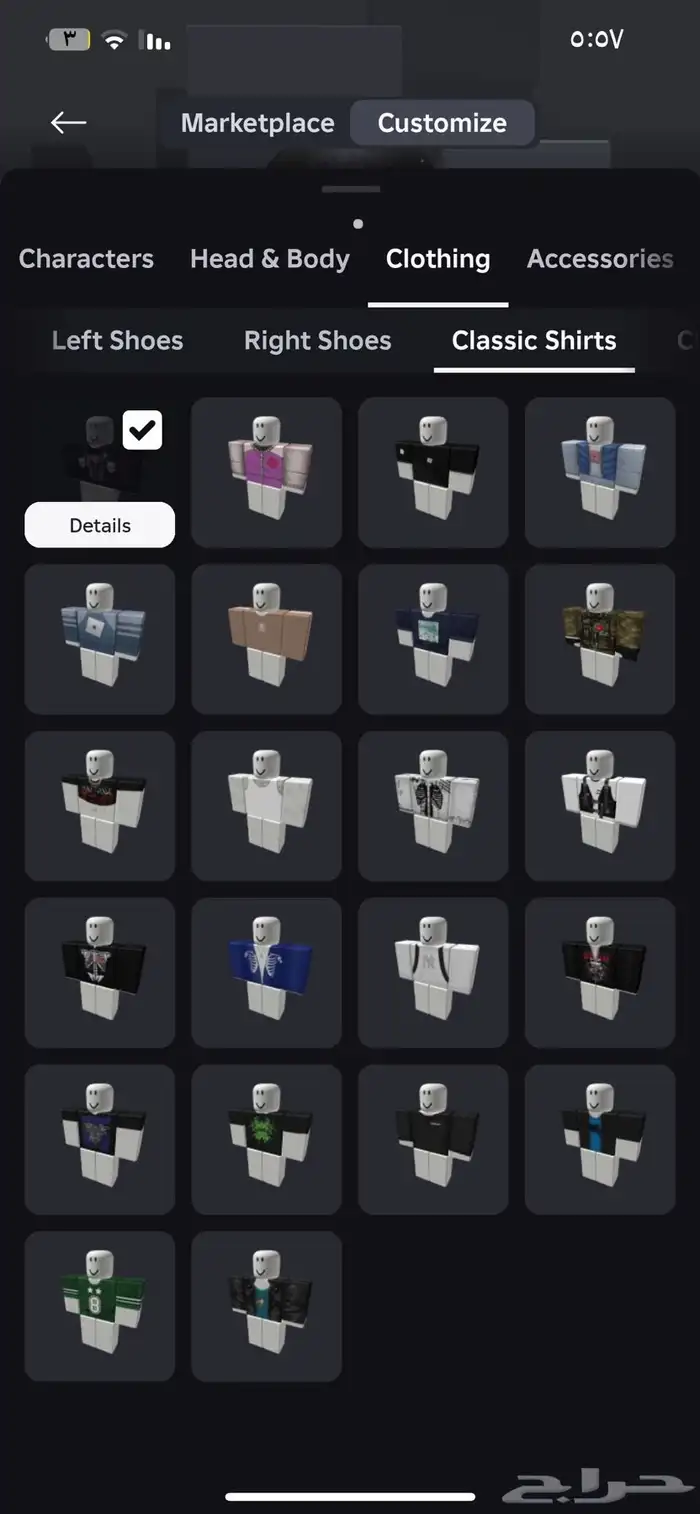Equip the black leather jacket with teal shirt

[267, 1306]
